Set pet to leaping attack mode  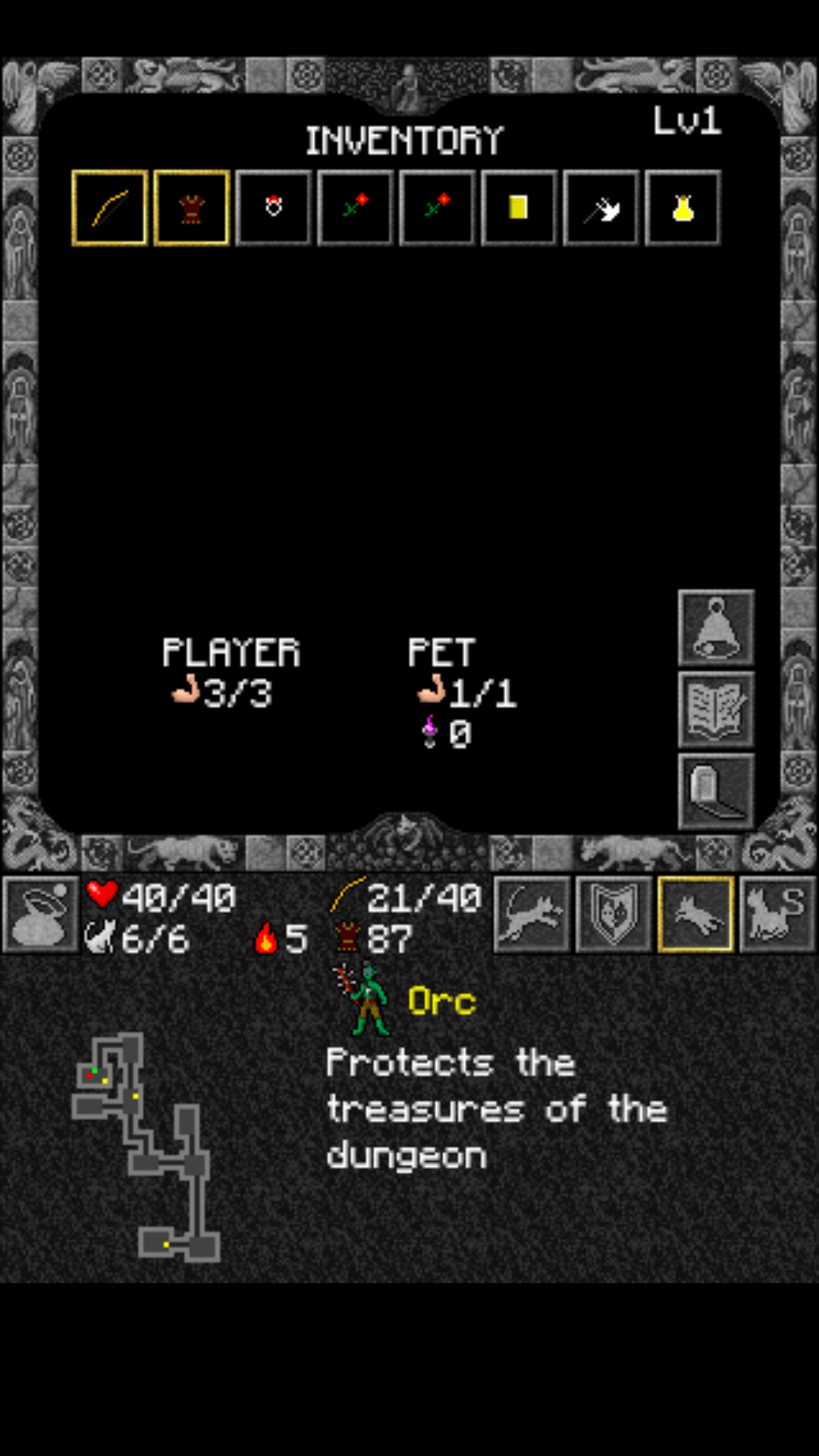point(532,915)
